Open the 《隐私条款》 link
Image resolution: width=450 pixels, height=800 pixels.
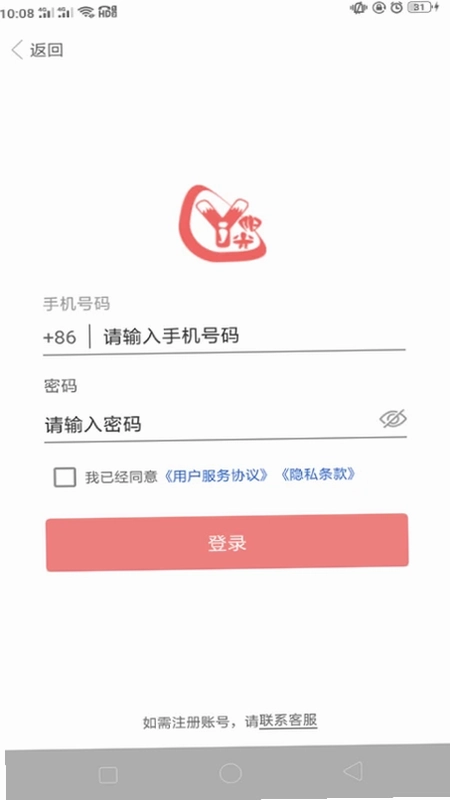317,474
